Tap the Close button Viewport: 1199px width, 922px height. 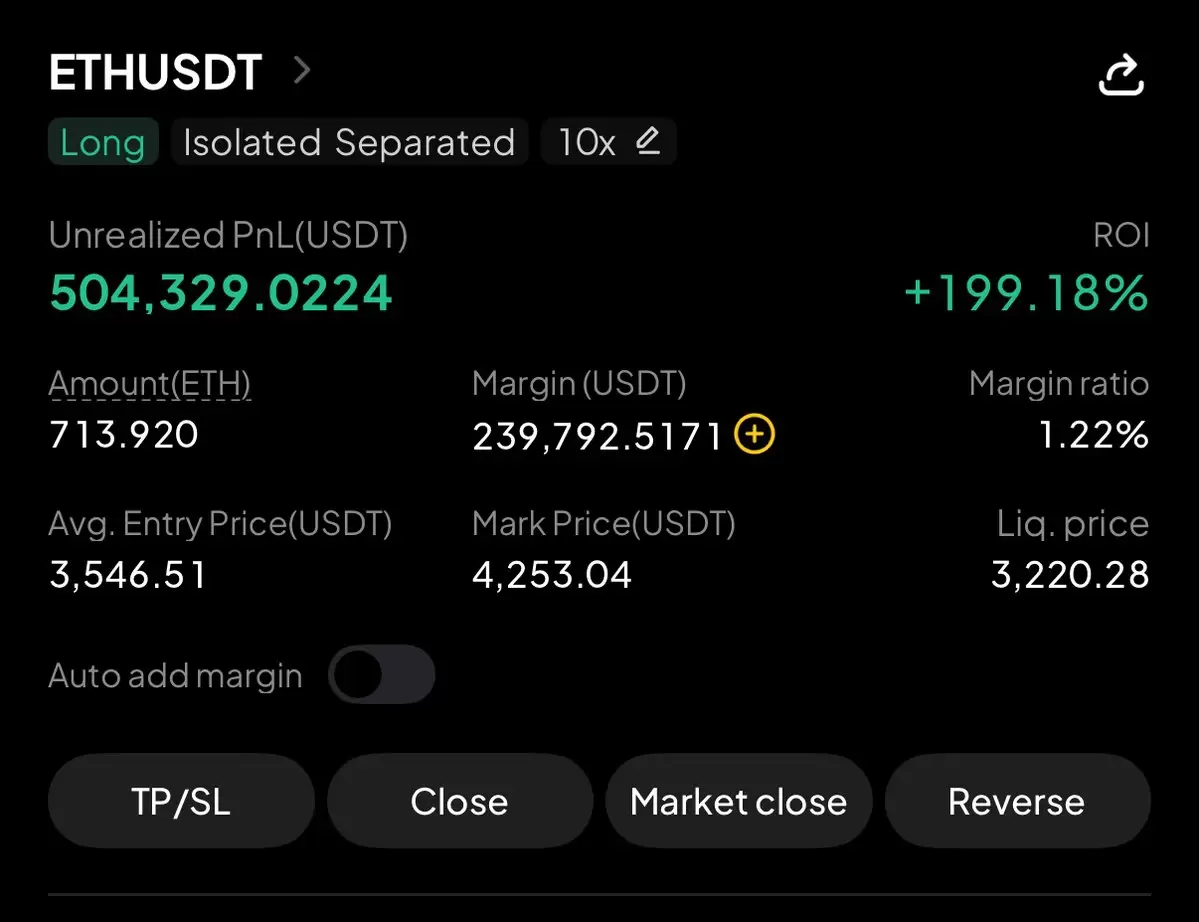click(459, 802)
